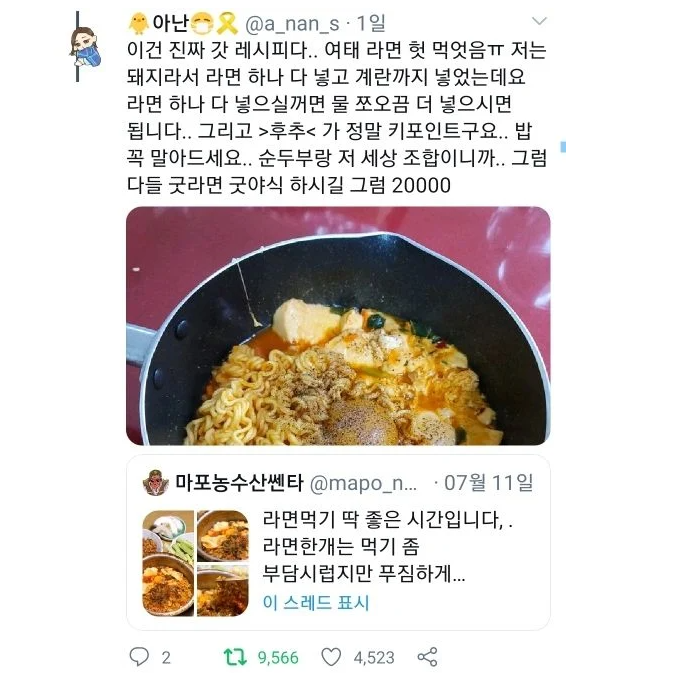This screenshot has width=678, height=693.
Task: Retweet this ramen recipe tweet
Action: pos(233,657)
